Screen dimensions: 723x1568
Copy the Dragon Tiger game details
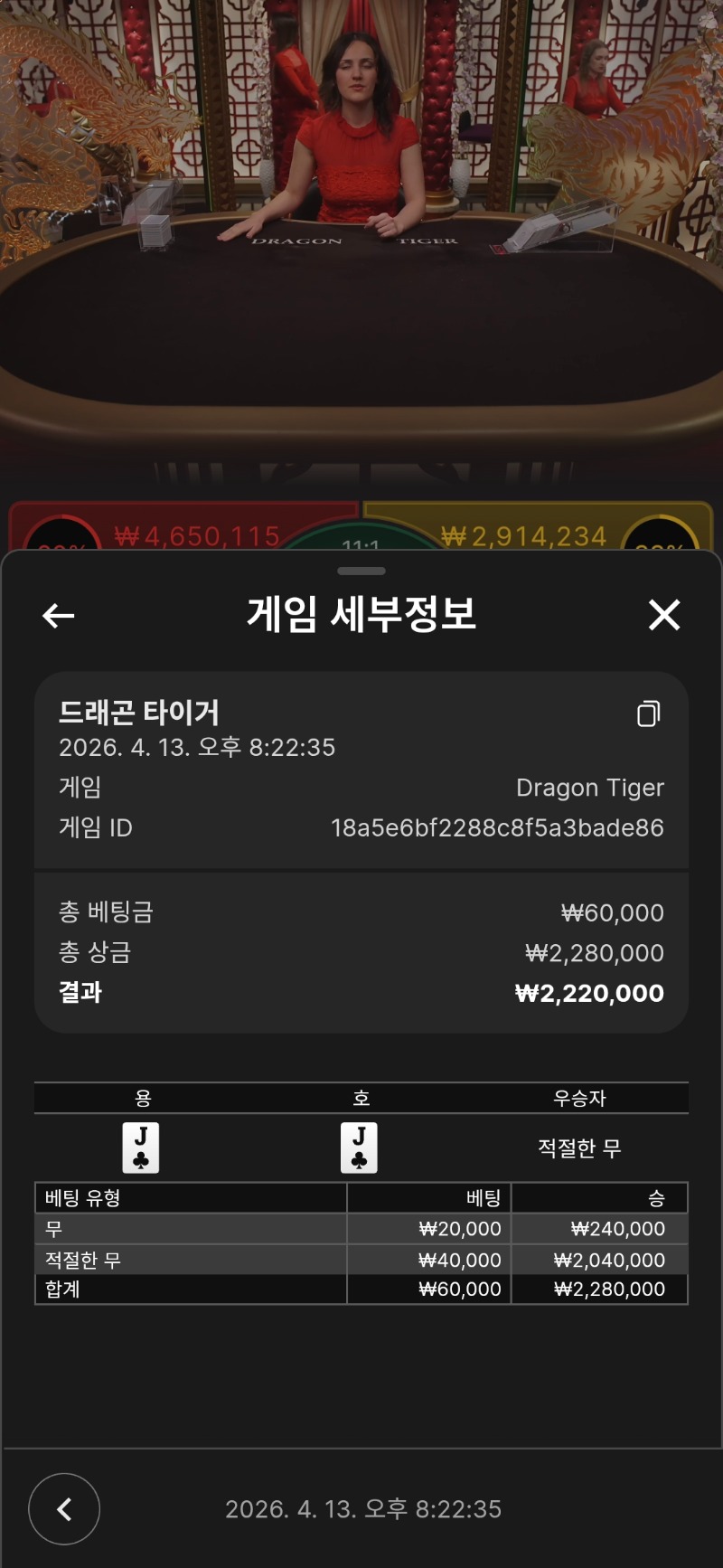(x=648, y=713)
